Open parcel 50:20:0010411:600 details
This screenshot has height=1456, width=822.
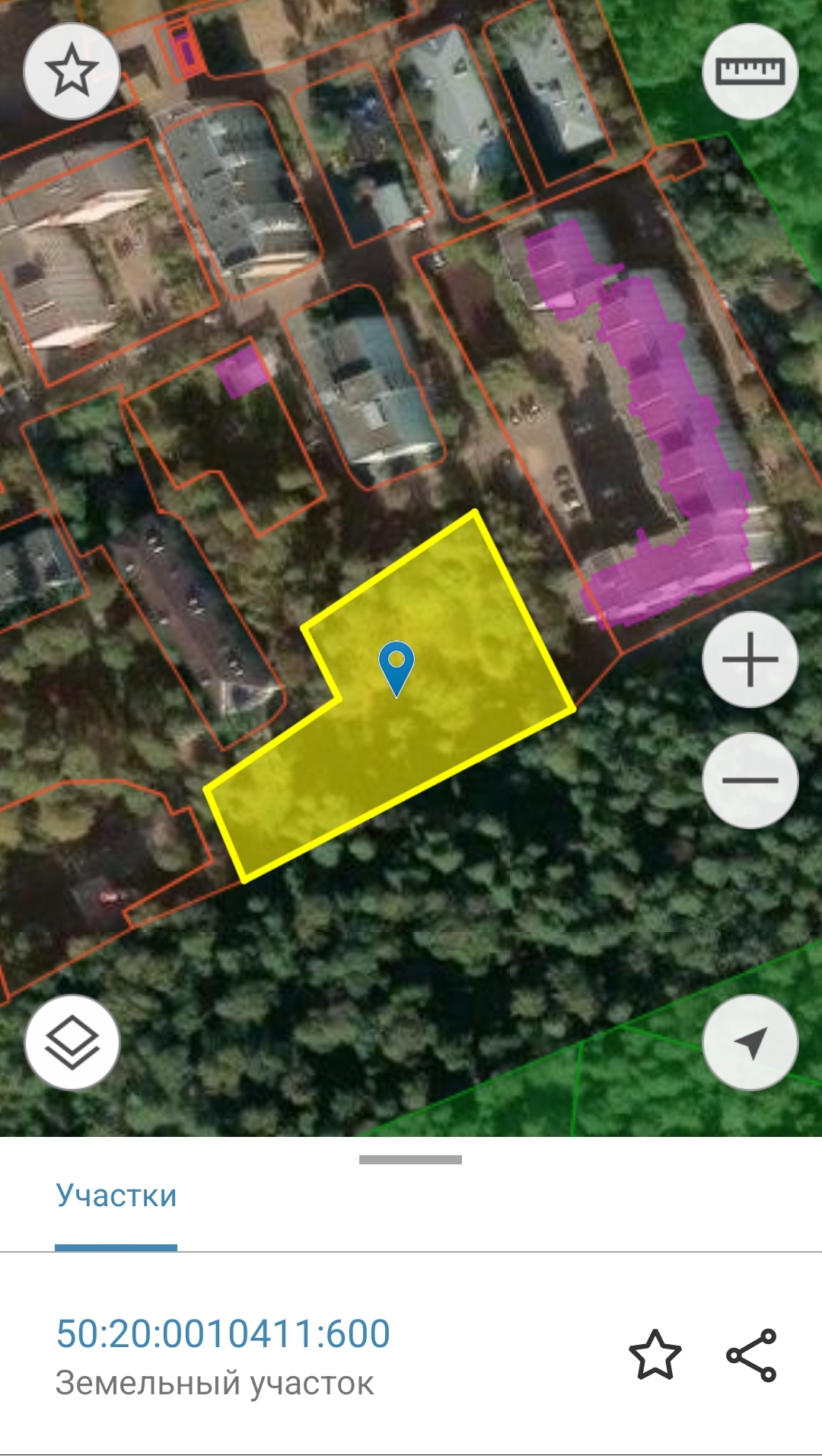[x=223, y=1334]
